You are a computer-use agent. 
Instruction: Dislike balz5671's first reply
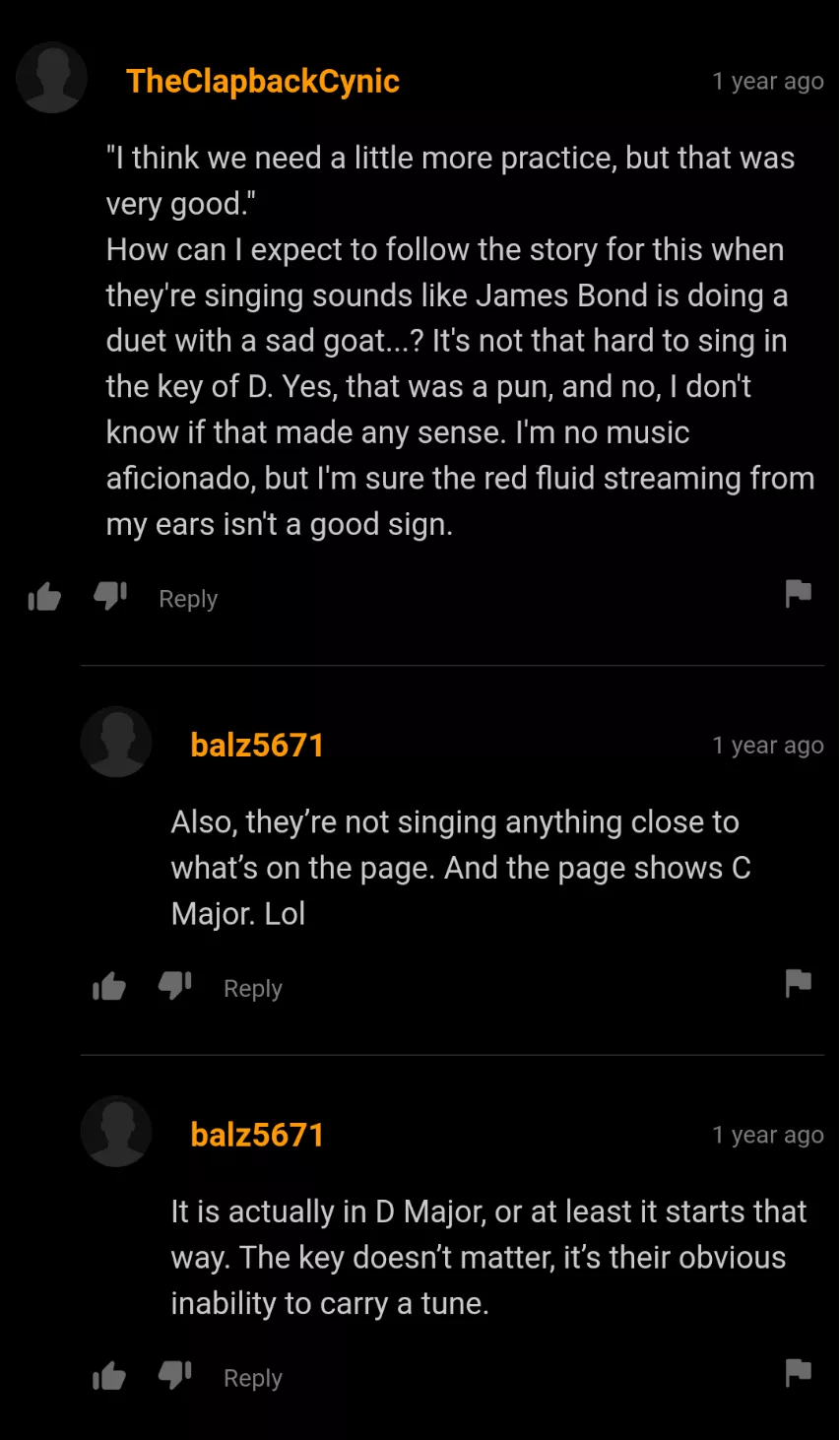[174, 986]
